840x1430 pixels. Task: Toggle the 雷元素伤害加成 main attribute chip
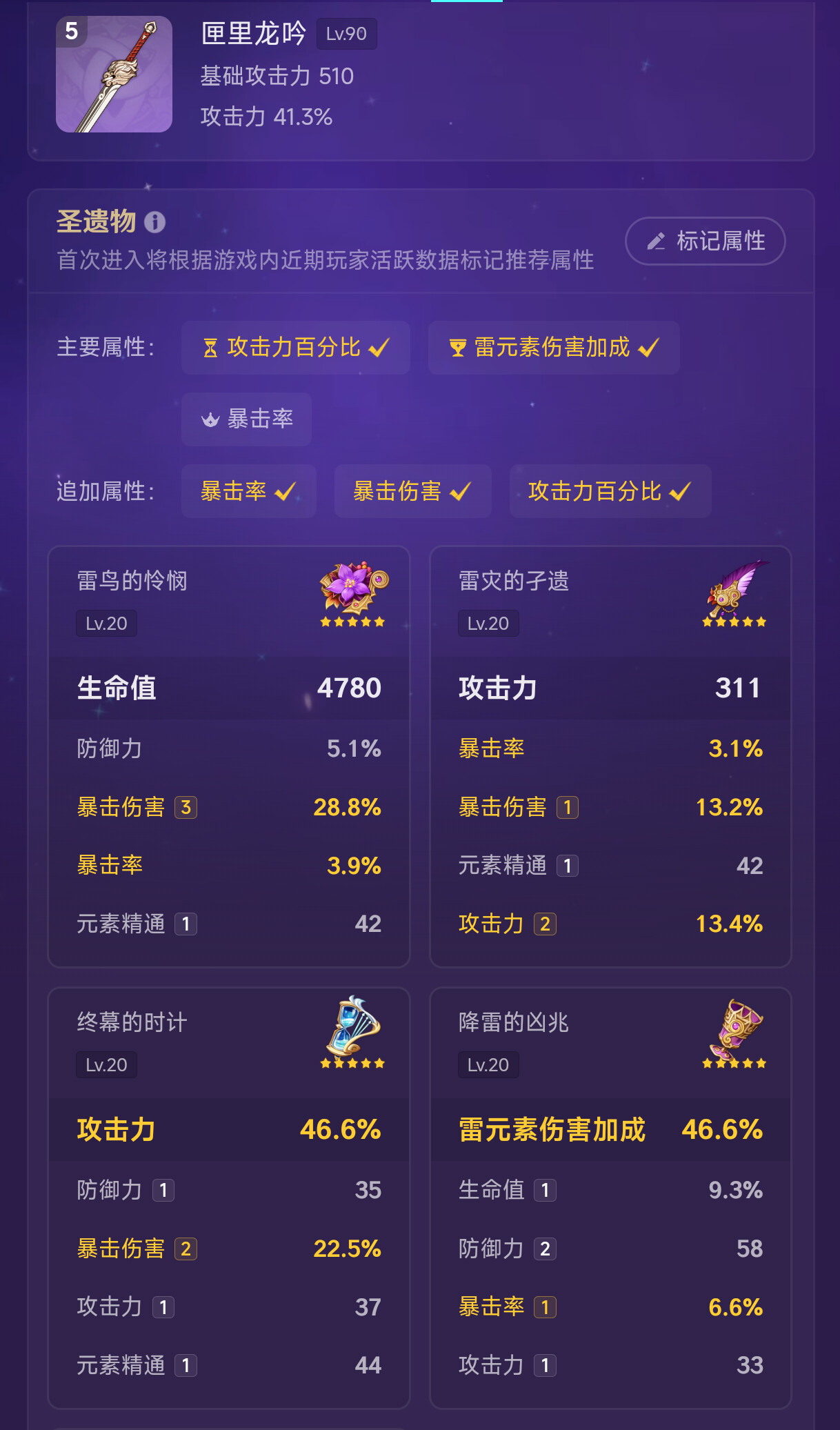[553, 348]
